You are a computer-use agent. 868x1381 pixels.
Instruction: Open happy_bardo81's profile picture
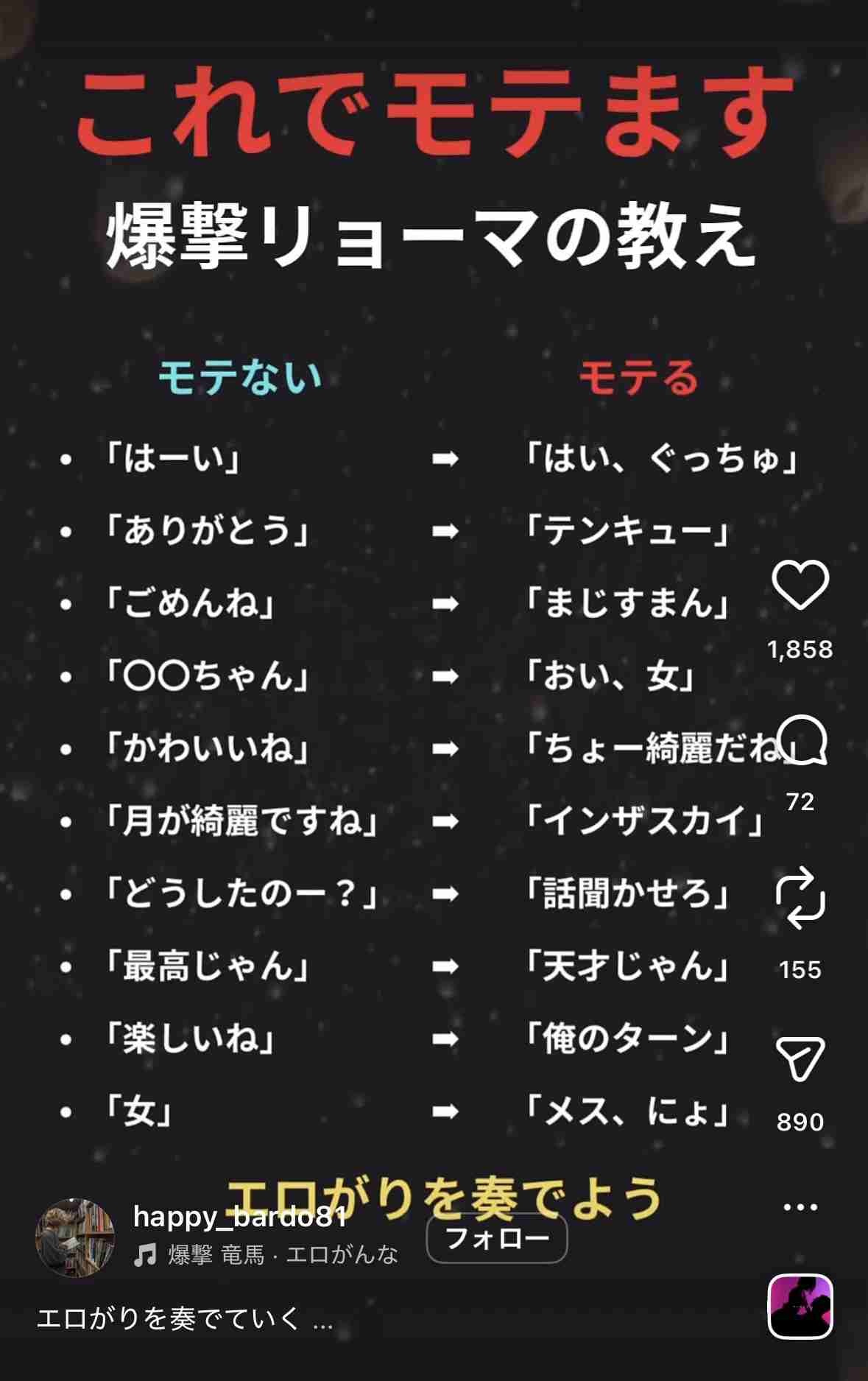pyautogui.click(x=75, y=1237)
